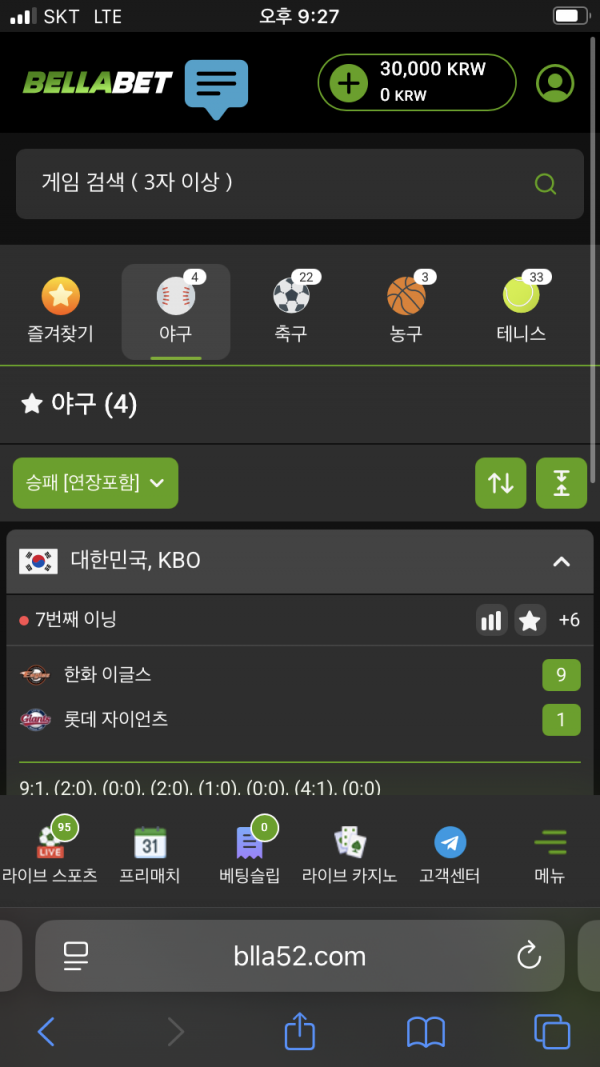This screenshot has height=1067, width=600.
Task: Switch to the 즐겨찾기 favorites tab
Action: pyautogui.click(x=60, y=311)
